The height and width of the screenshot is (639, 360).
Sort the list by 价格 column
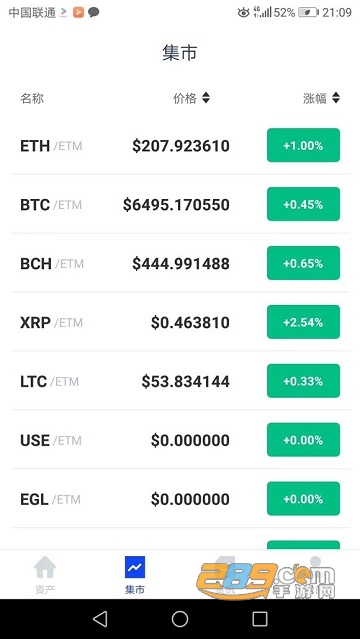(191, 98)
